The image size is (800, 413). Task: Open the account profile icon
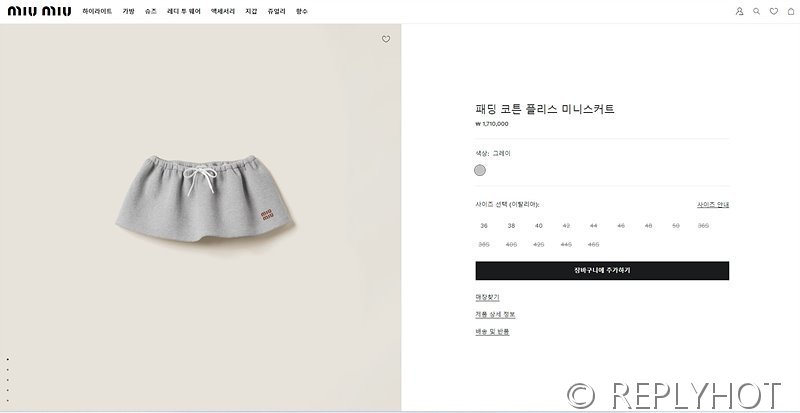tap(739, 11)
